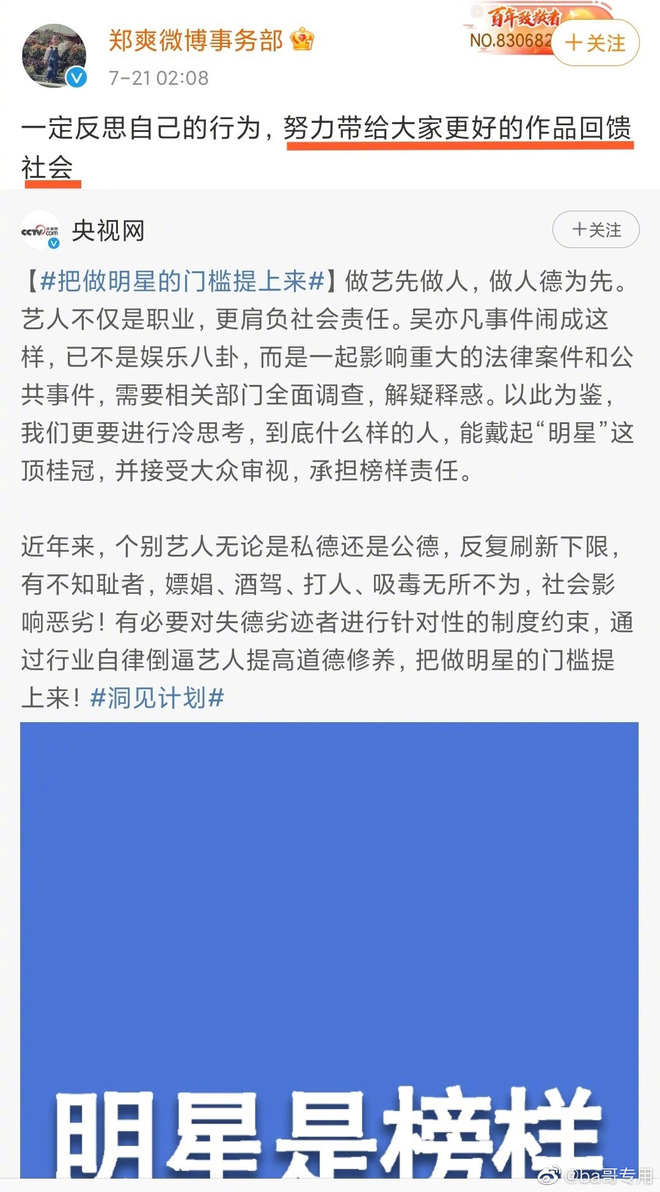Open the #洞见计划# hashtag topic

(157, 698)
